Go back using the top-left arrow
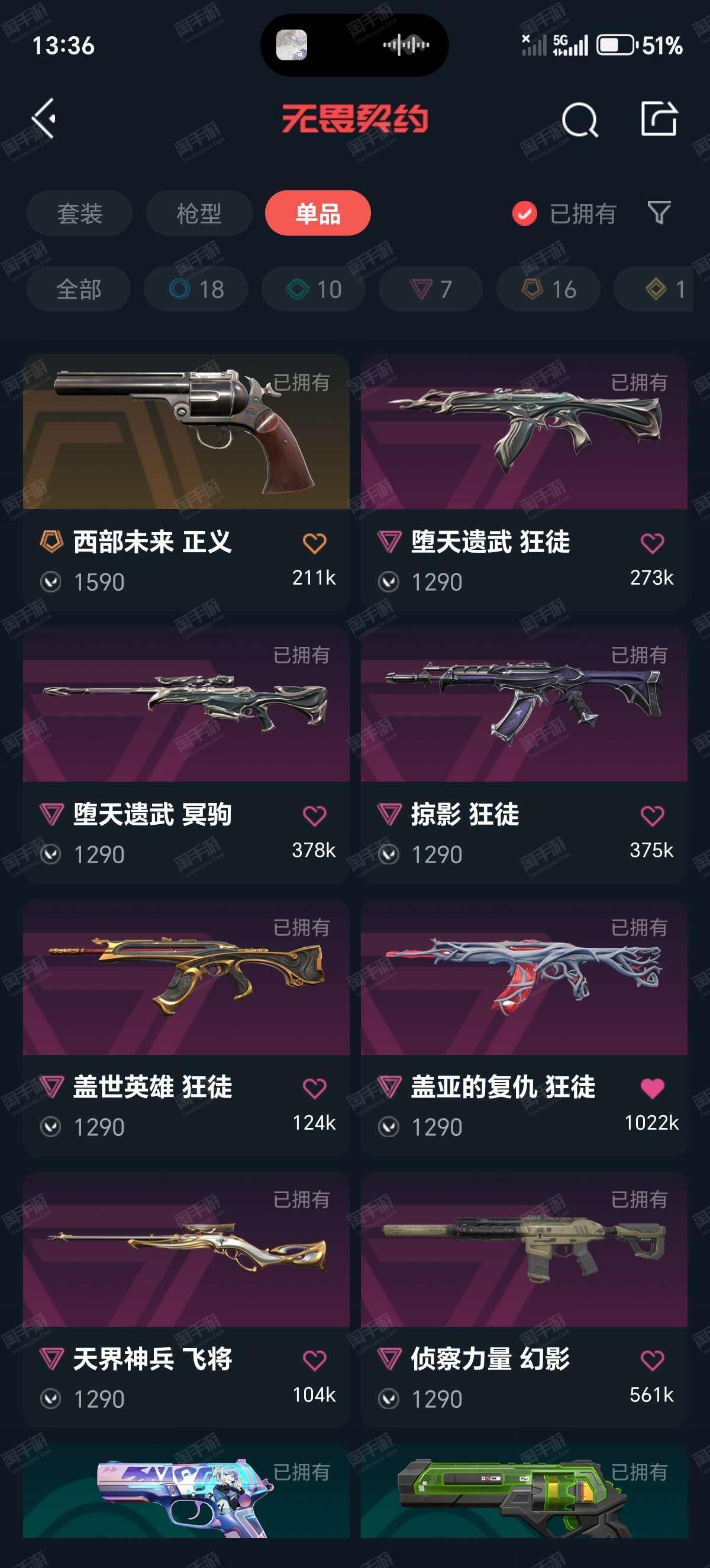The height and width of the screenshot is (1568, 710). pyautogui.click(x=44, y=119)
